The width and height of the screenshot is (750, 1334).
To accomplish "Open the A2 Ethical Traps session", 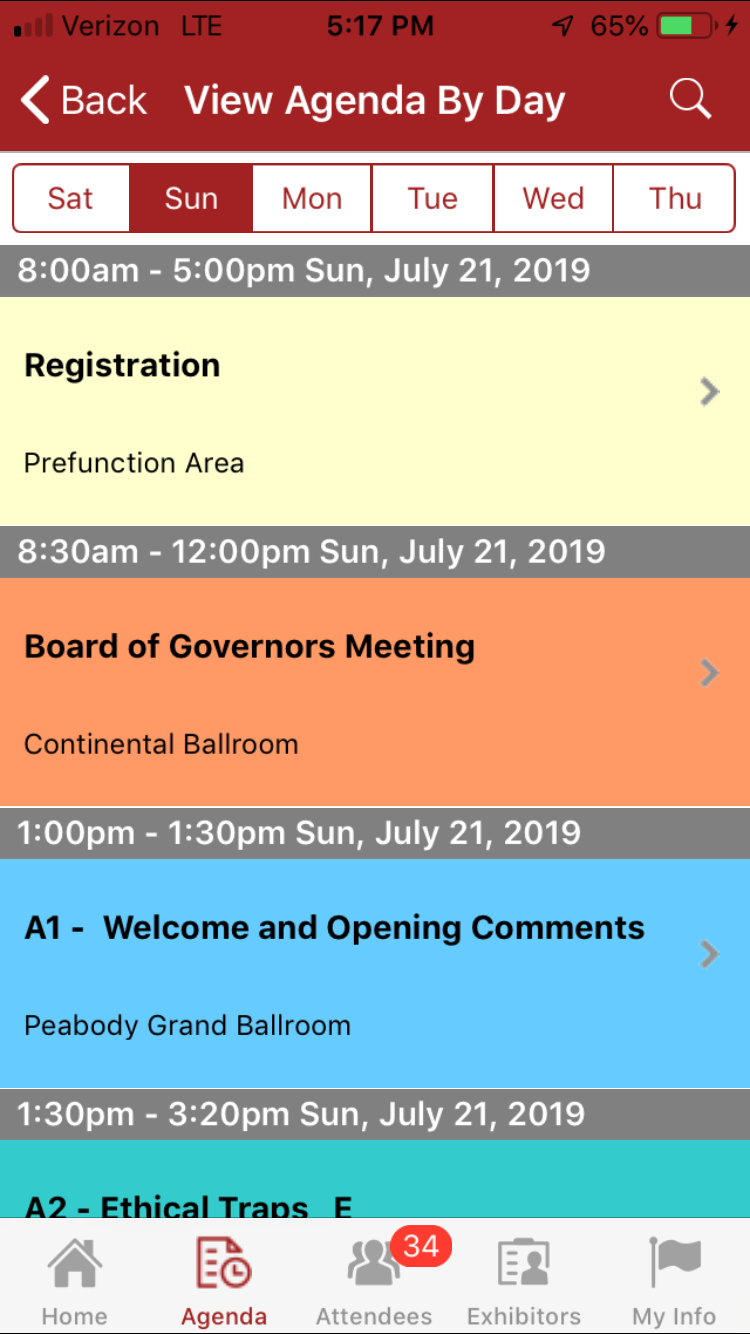I will (375, 1179).
